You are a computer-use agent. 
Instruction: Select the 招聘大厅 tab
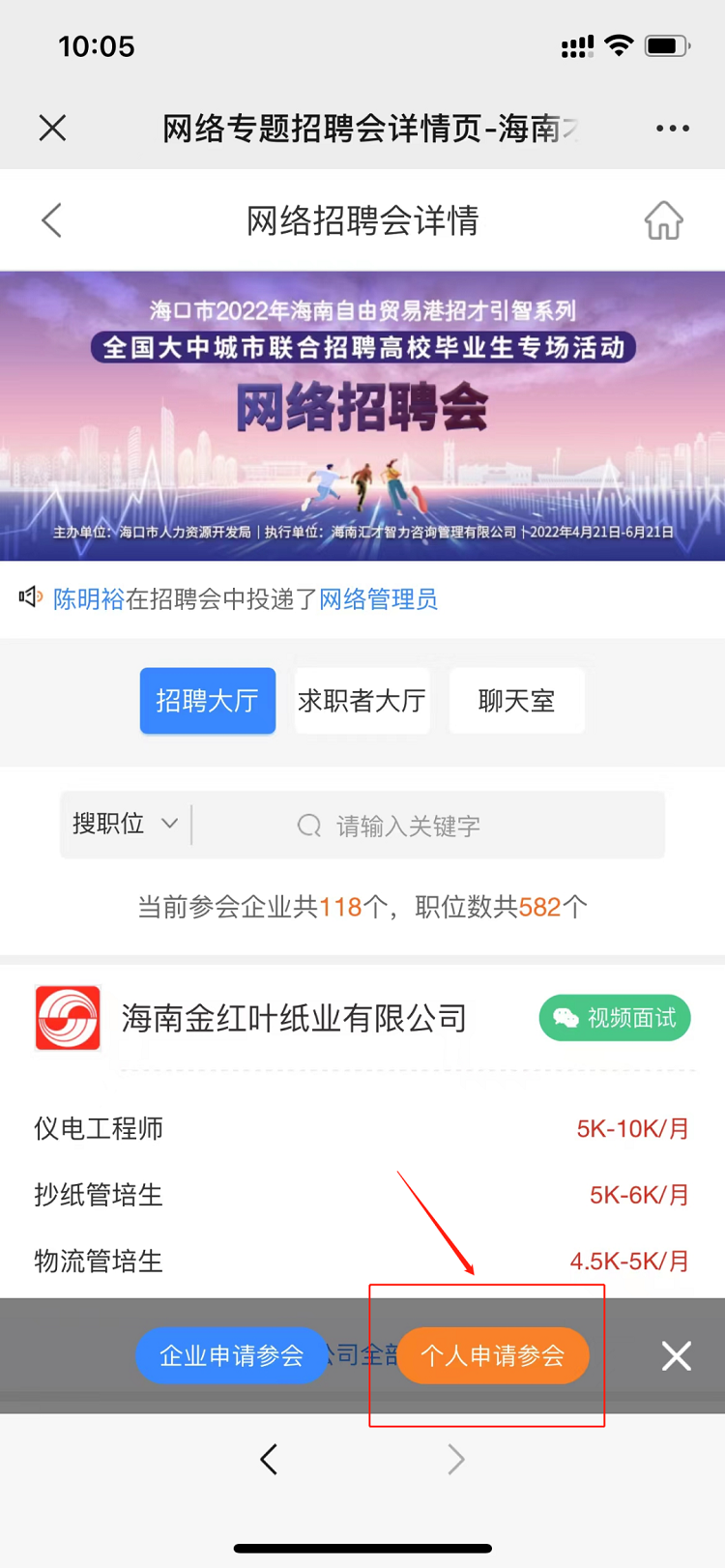pyautogui.click(x=207, y=700)
